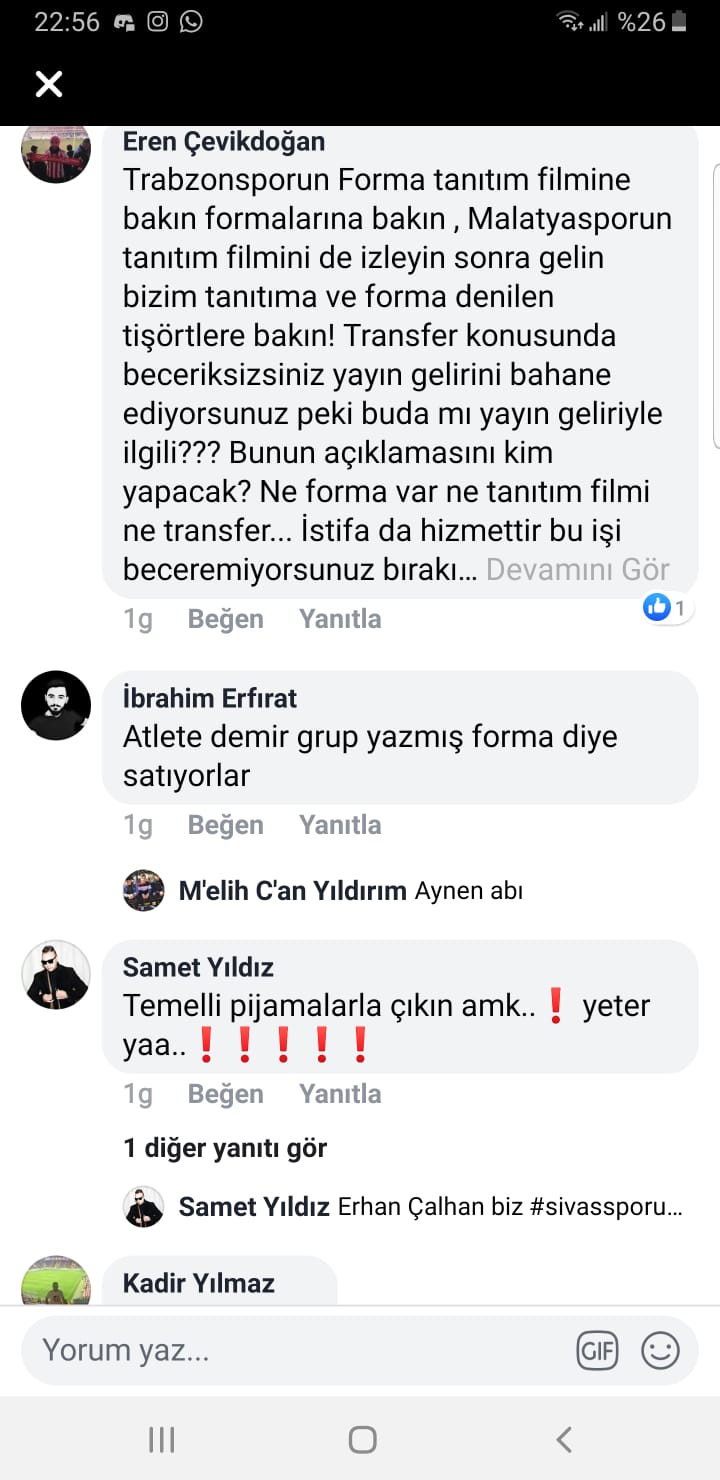Go back using the system back button
The image size is (720, 1480).
click(564, 1440)
